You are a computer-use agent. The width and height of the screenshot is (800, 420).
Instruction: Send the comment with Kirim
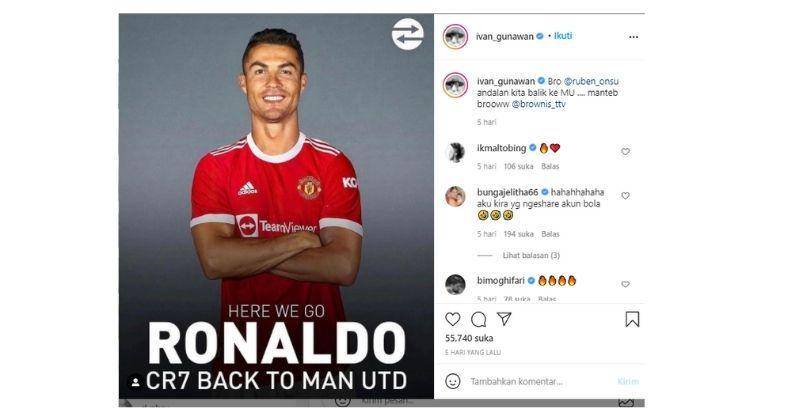[627, 381]
